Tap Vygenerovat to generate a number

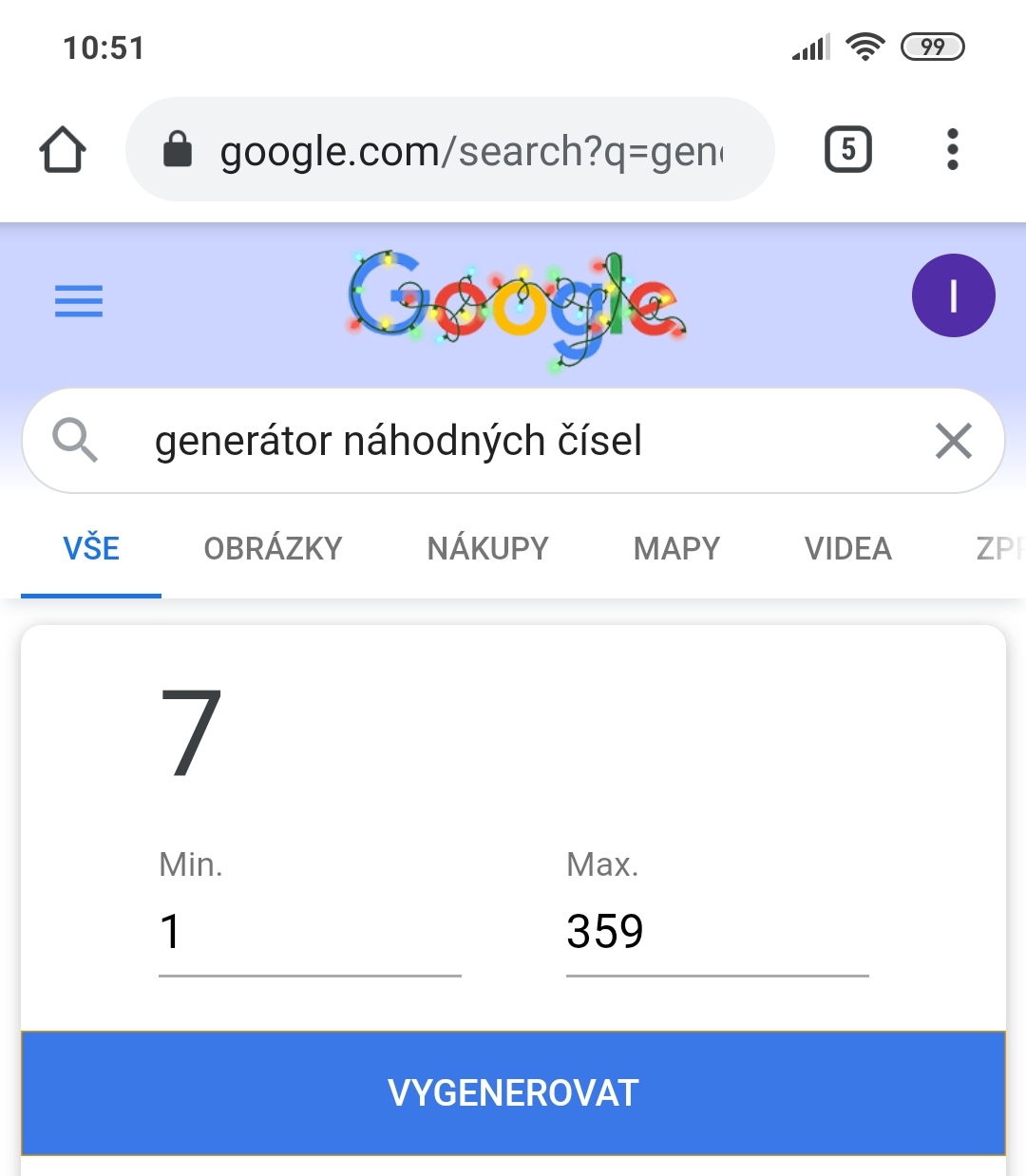pyautogui.click(x=513, y=1093)
